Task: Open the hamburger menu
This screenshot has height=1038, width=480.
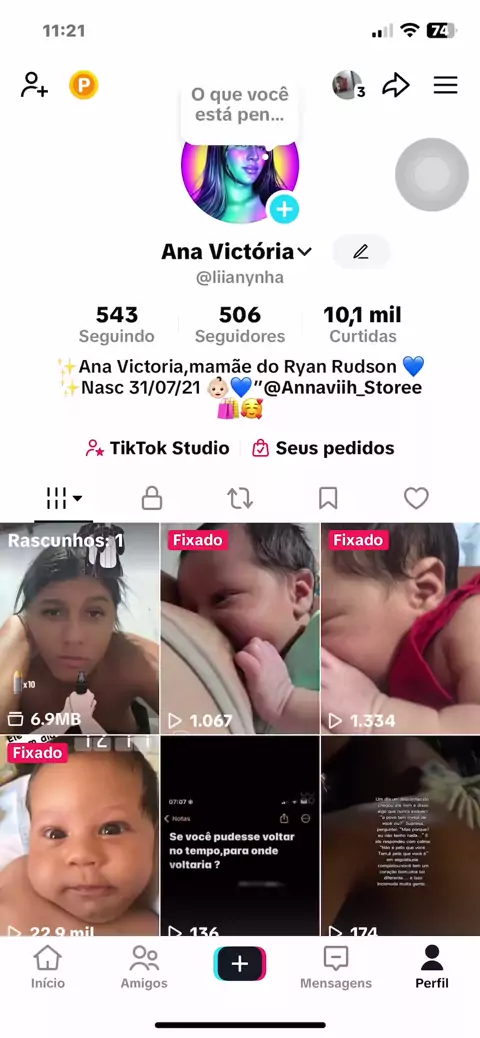Action: point(446,85)
